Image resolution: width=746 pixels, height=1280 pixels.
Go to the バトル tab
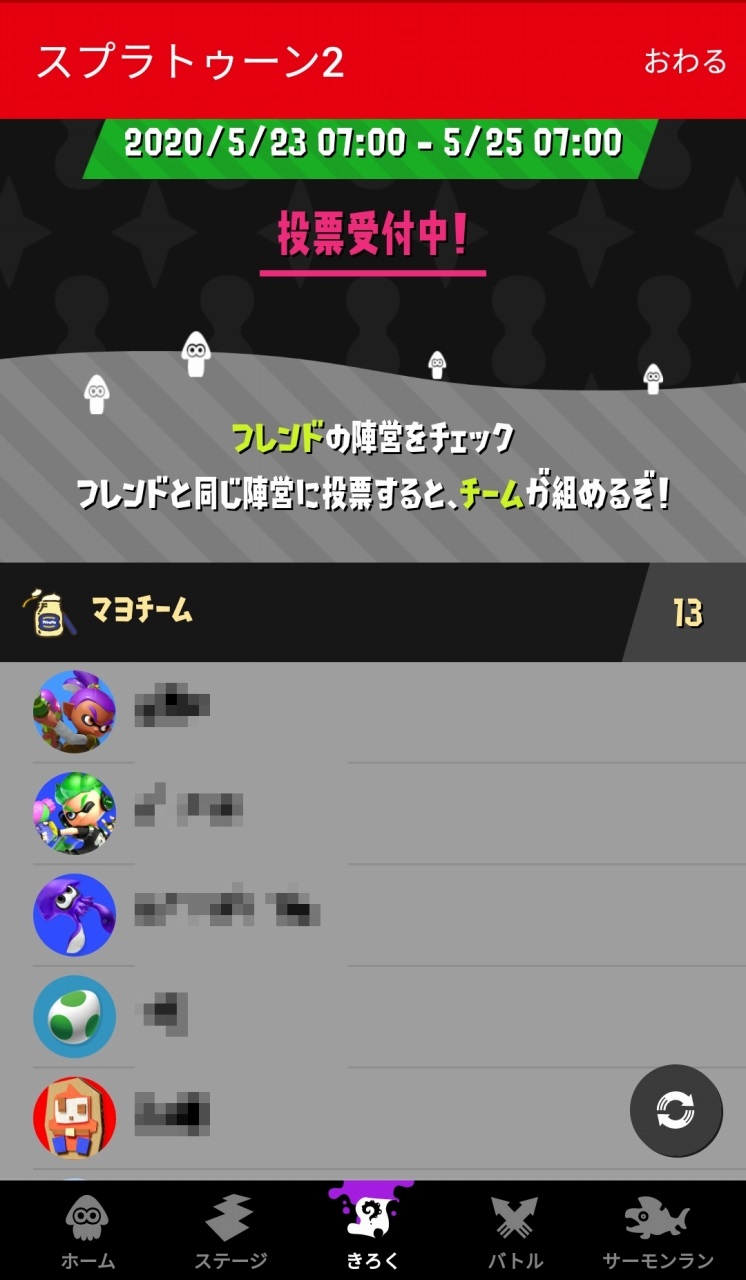[x=515, y=1232]
